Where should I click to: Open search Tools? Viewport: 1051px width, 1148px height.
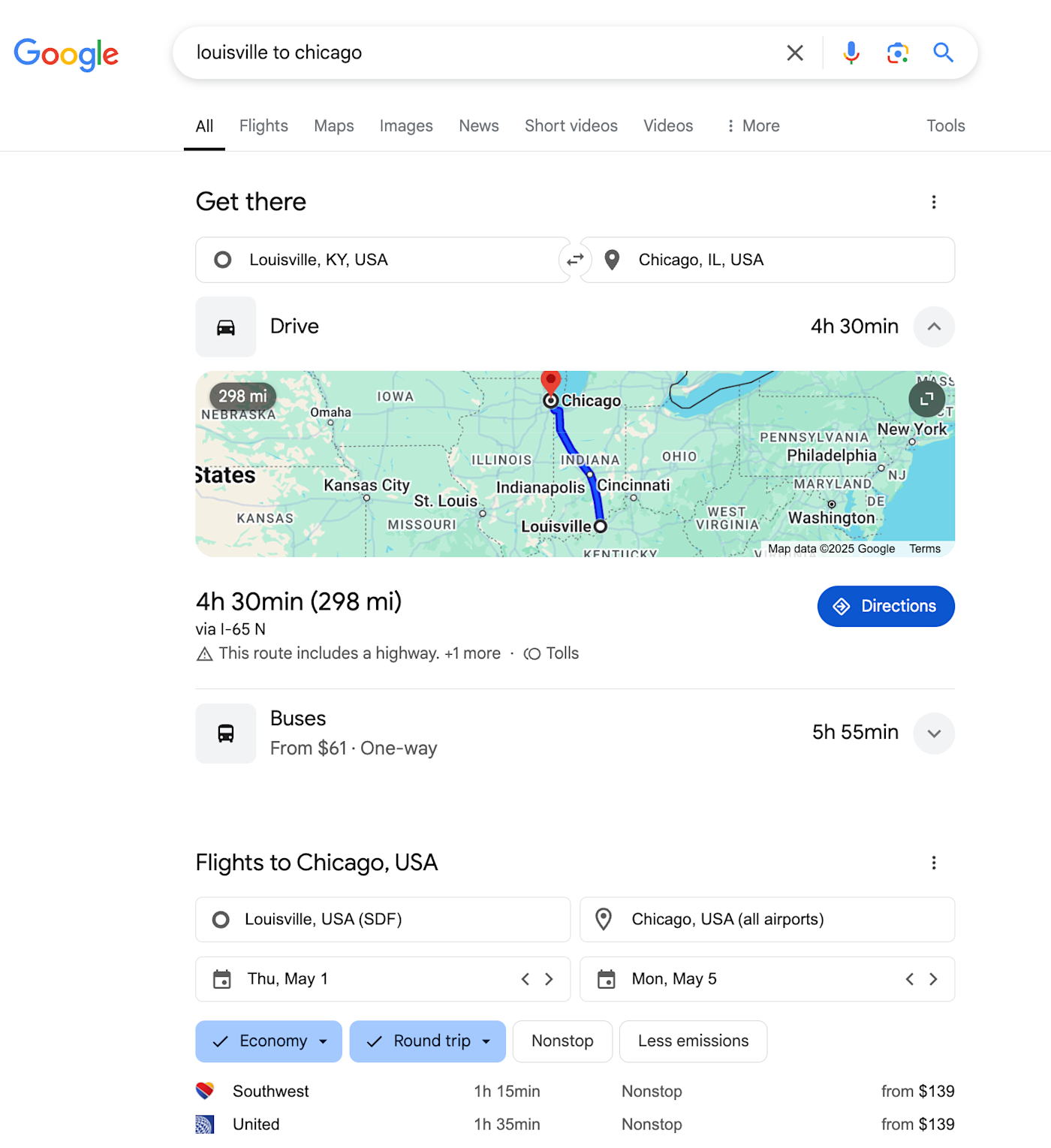945,125
